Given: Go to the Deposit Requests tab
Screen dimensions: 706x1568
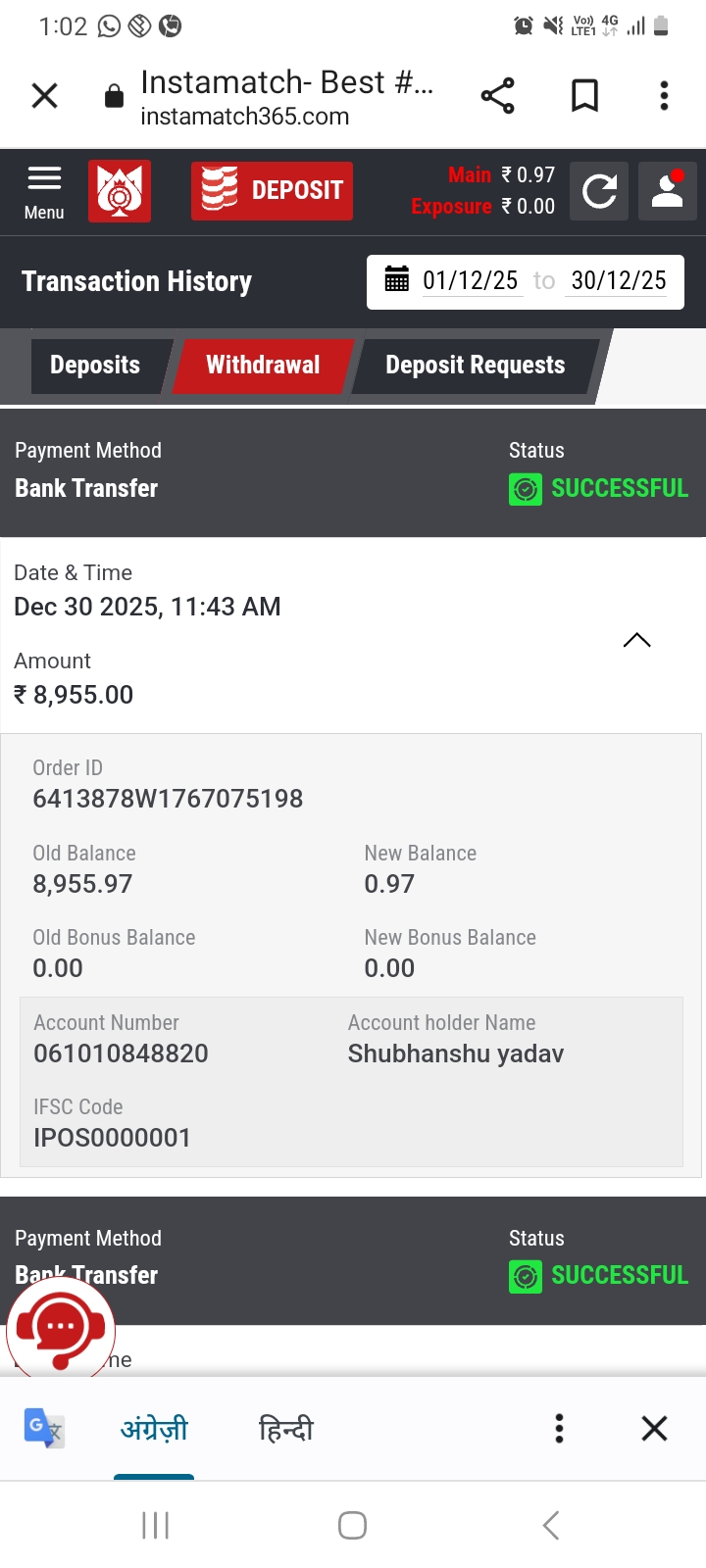Looking at the screenshot, I should coord(475,366).
